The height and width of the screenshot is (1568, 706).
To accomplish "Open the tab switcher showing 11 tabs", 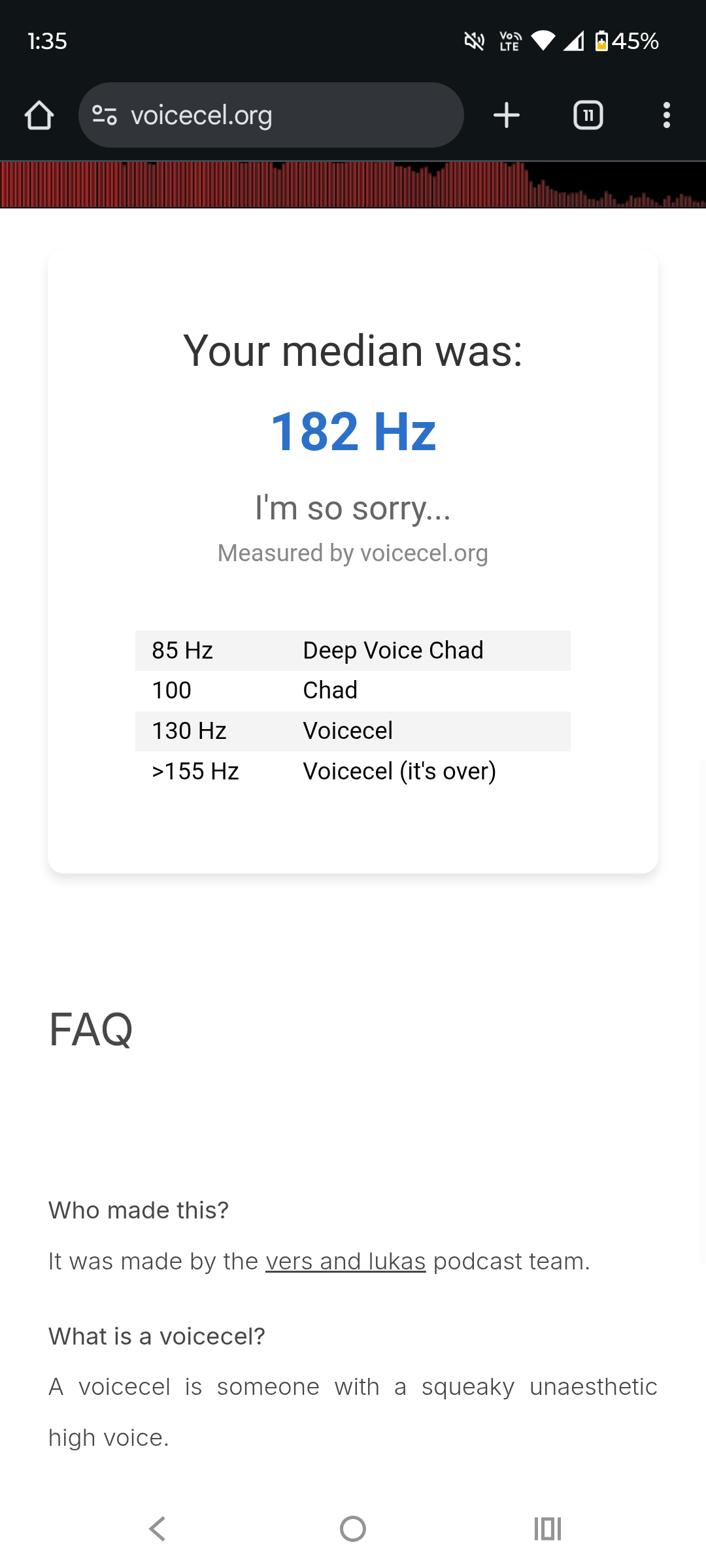I will (586, 115).
